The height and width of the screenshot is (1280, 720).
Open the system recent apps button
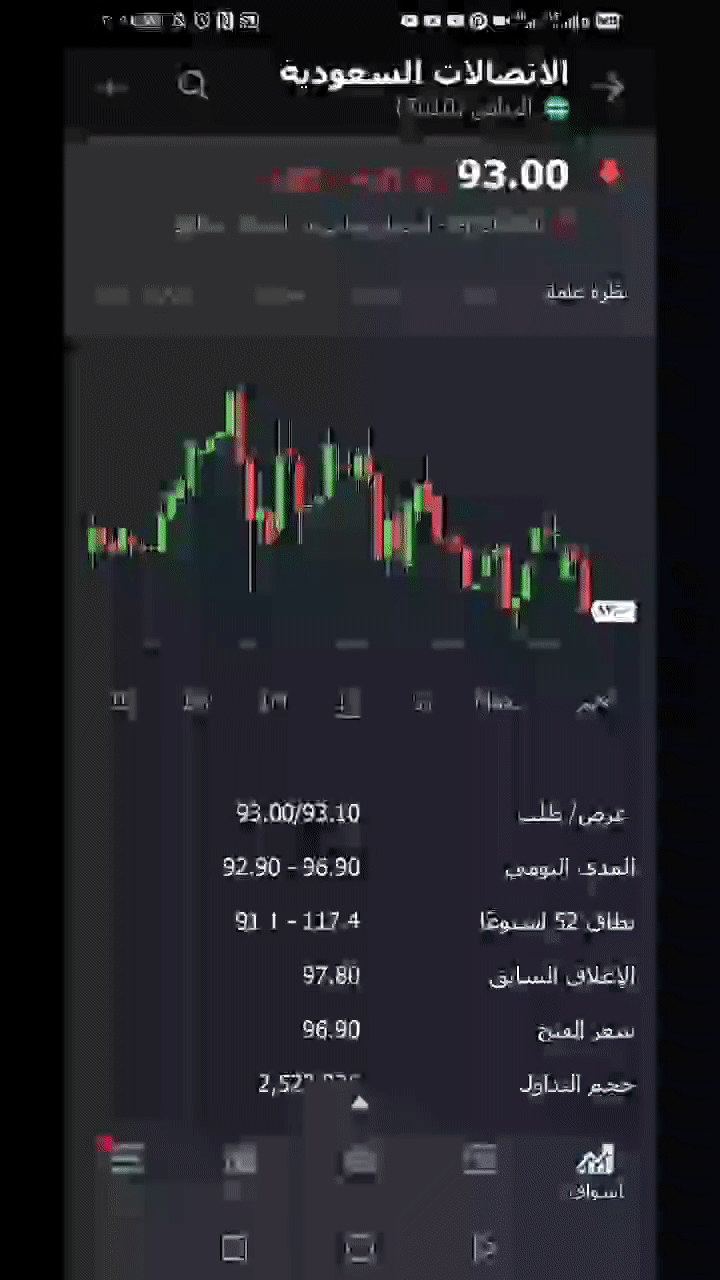click(234, 1247)
